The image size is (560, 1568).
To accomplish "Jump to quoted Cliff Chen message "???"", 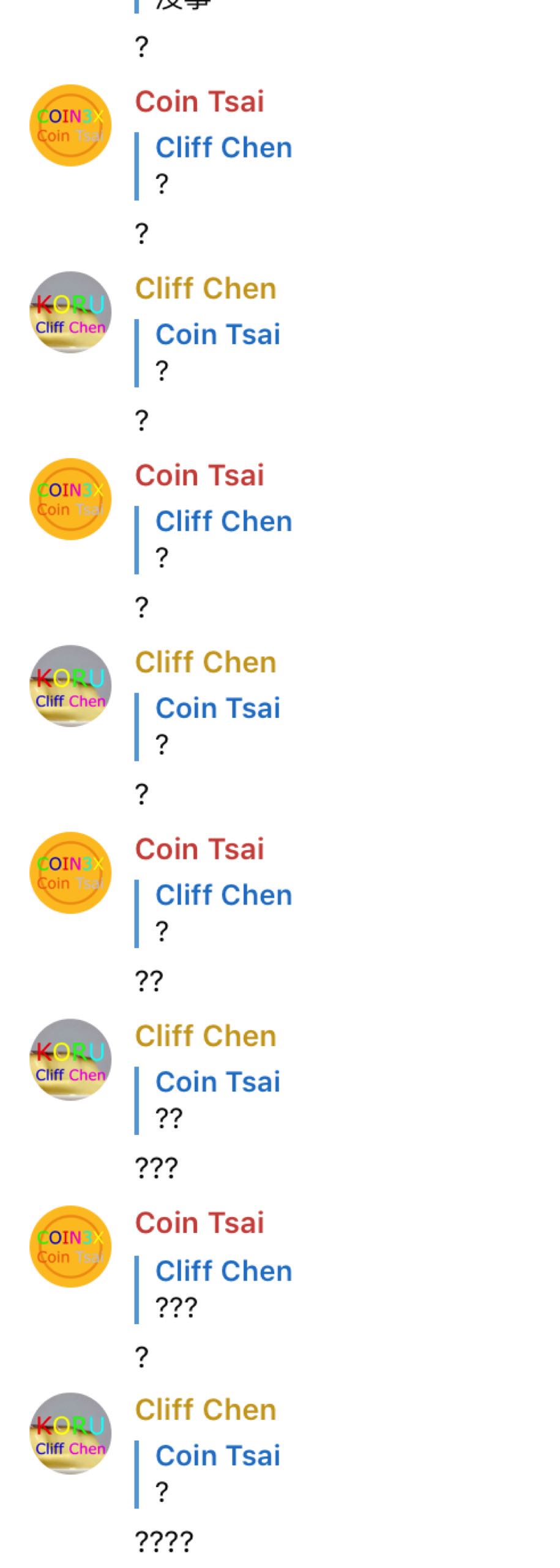I will point(223,1289).
